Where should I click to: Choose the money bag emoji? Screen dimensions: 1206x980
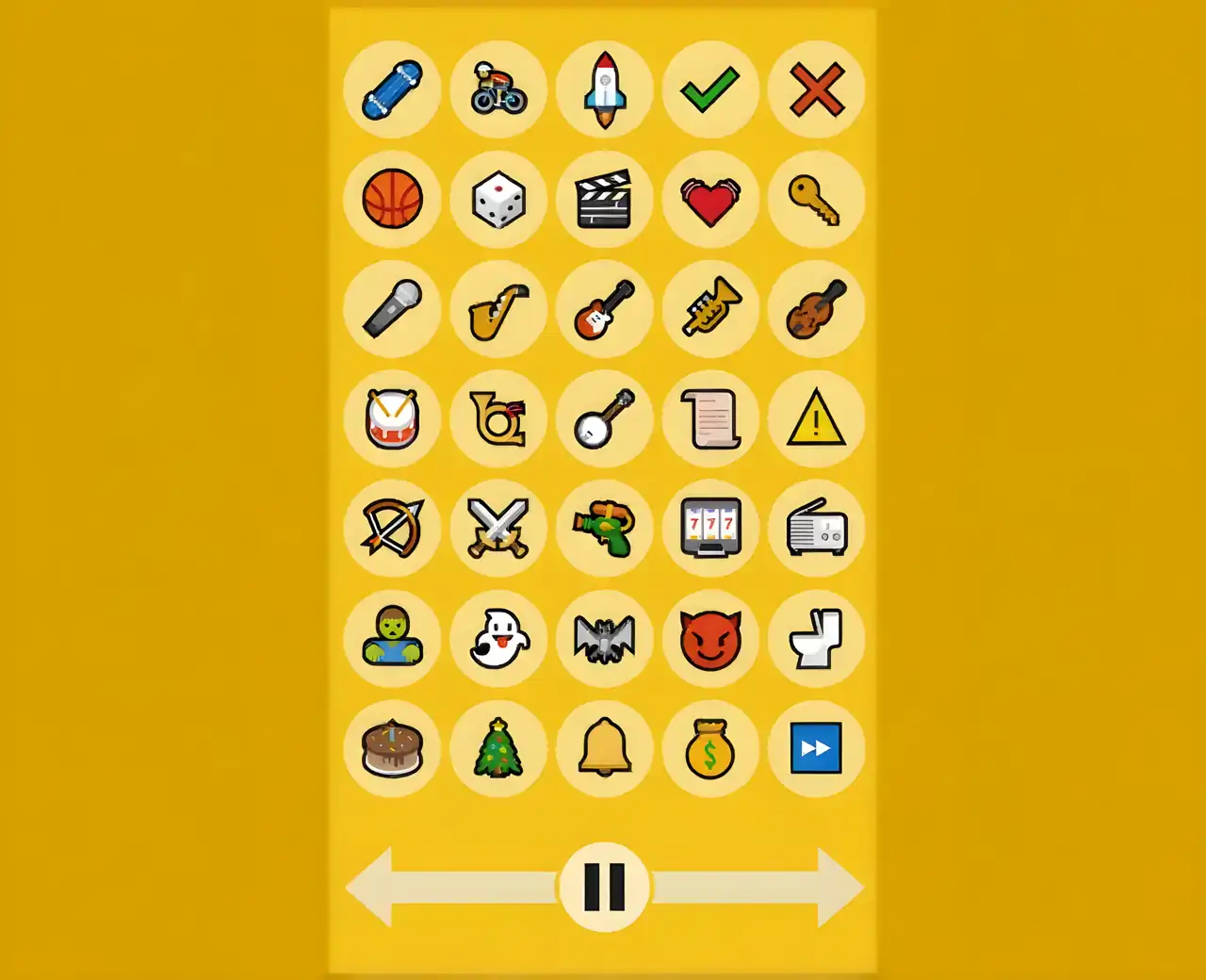(710, 748)
